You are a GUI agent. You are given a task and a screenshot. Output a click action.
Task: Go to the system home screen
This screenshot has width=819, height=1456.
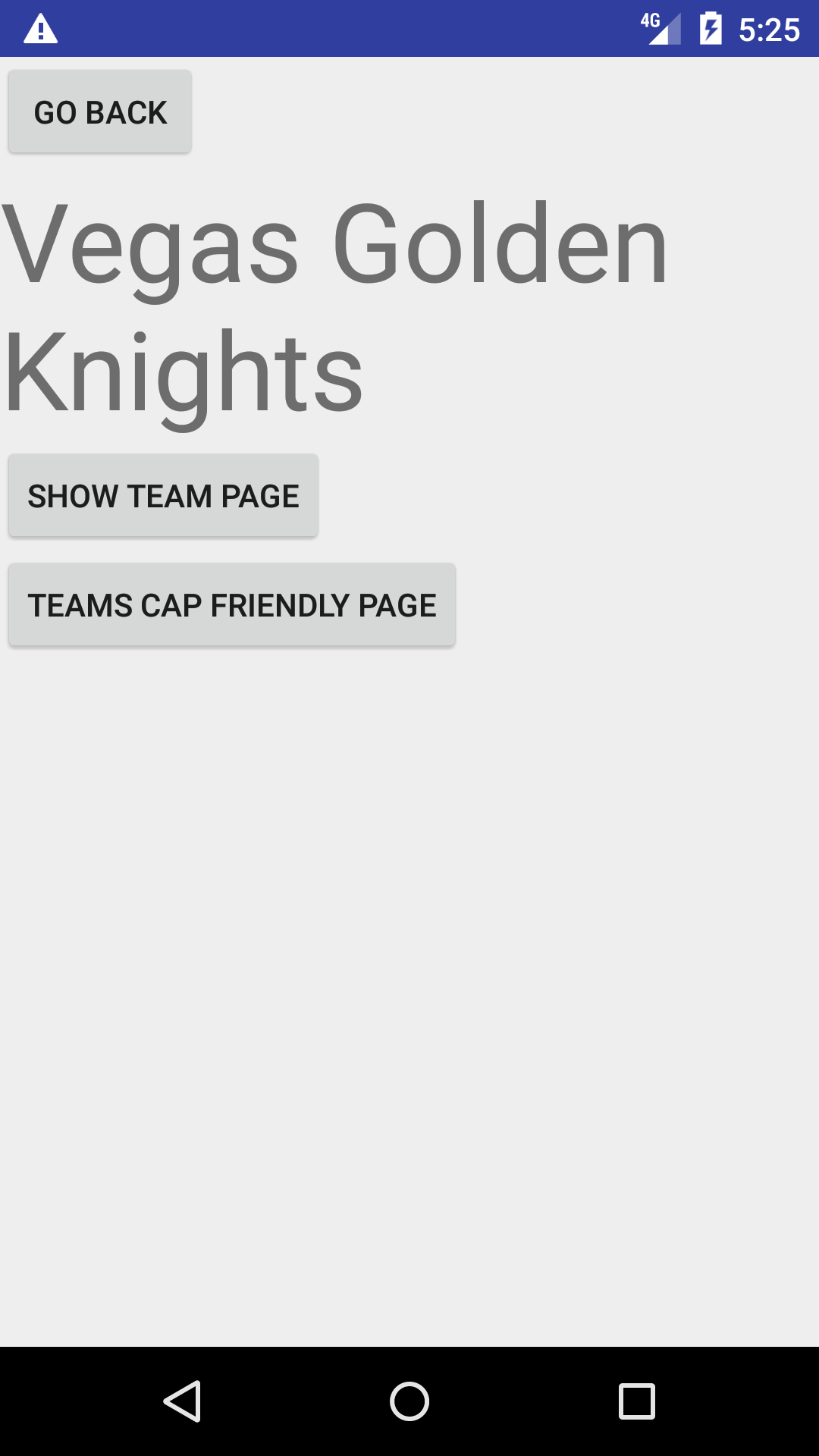[409, 1401]
